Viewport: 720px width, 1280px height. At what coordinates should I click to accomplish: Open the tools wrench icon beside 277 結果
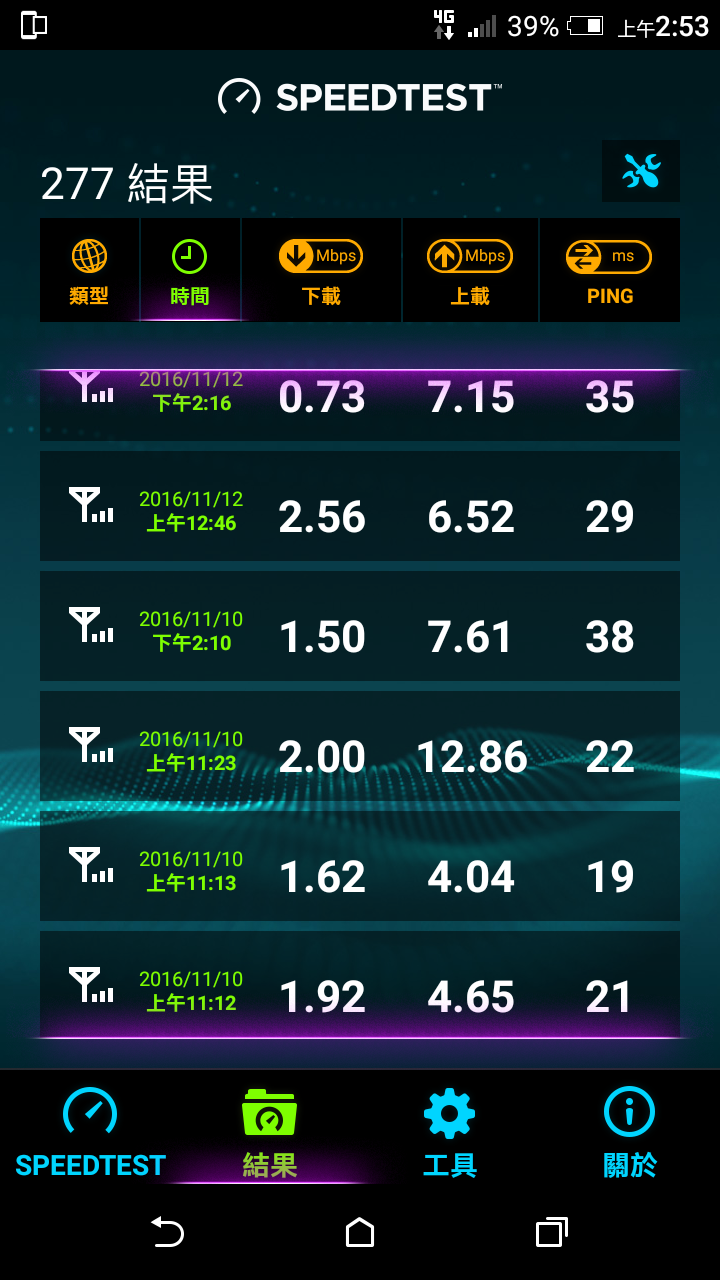641,172
